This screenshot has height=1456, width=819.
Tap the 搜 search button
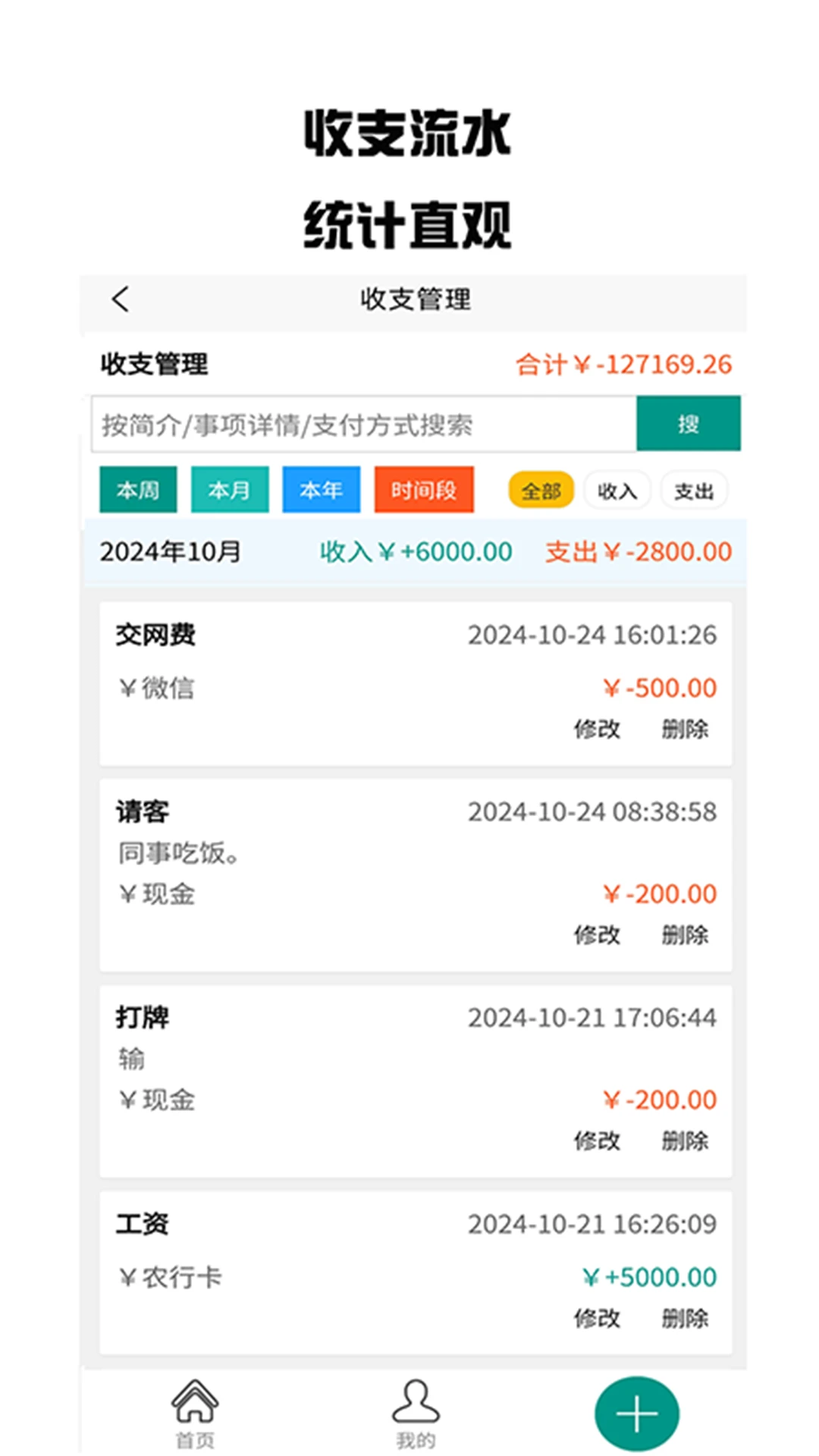(x=689, y=424)
